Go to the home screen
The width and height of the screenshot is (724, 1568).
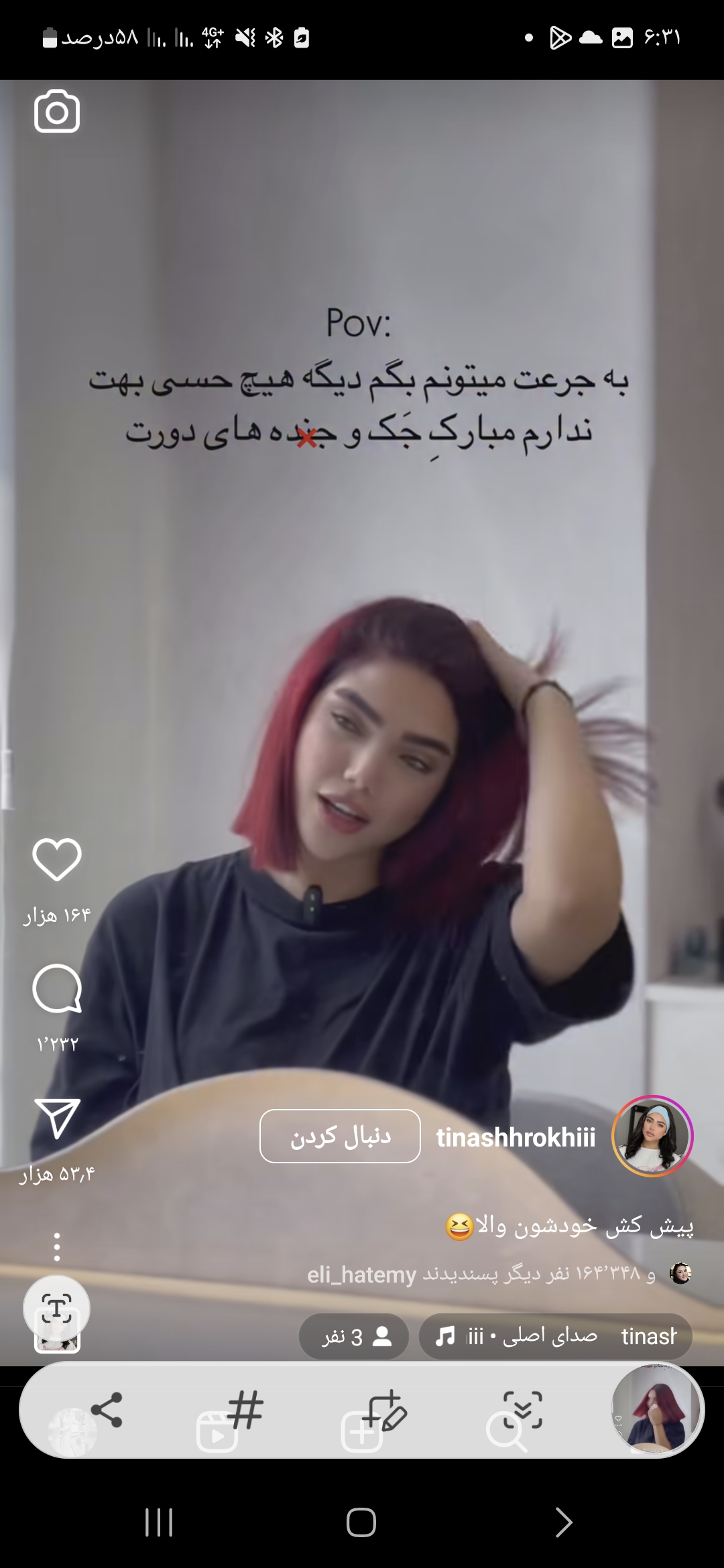pos(361,1522)
